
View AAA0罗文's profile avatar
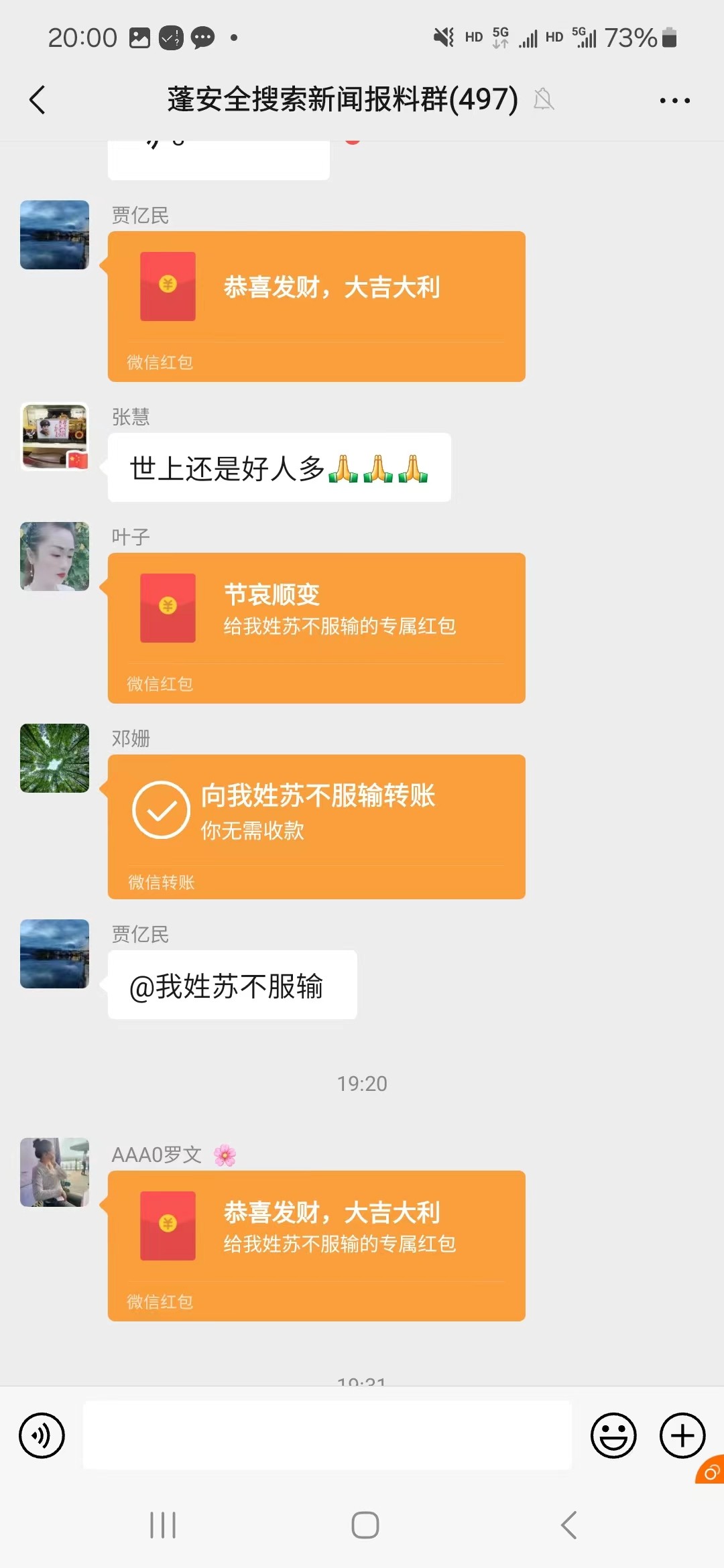[x=55, y=1172]
